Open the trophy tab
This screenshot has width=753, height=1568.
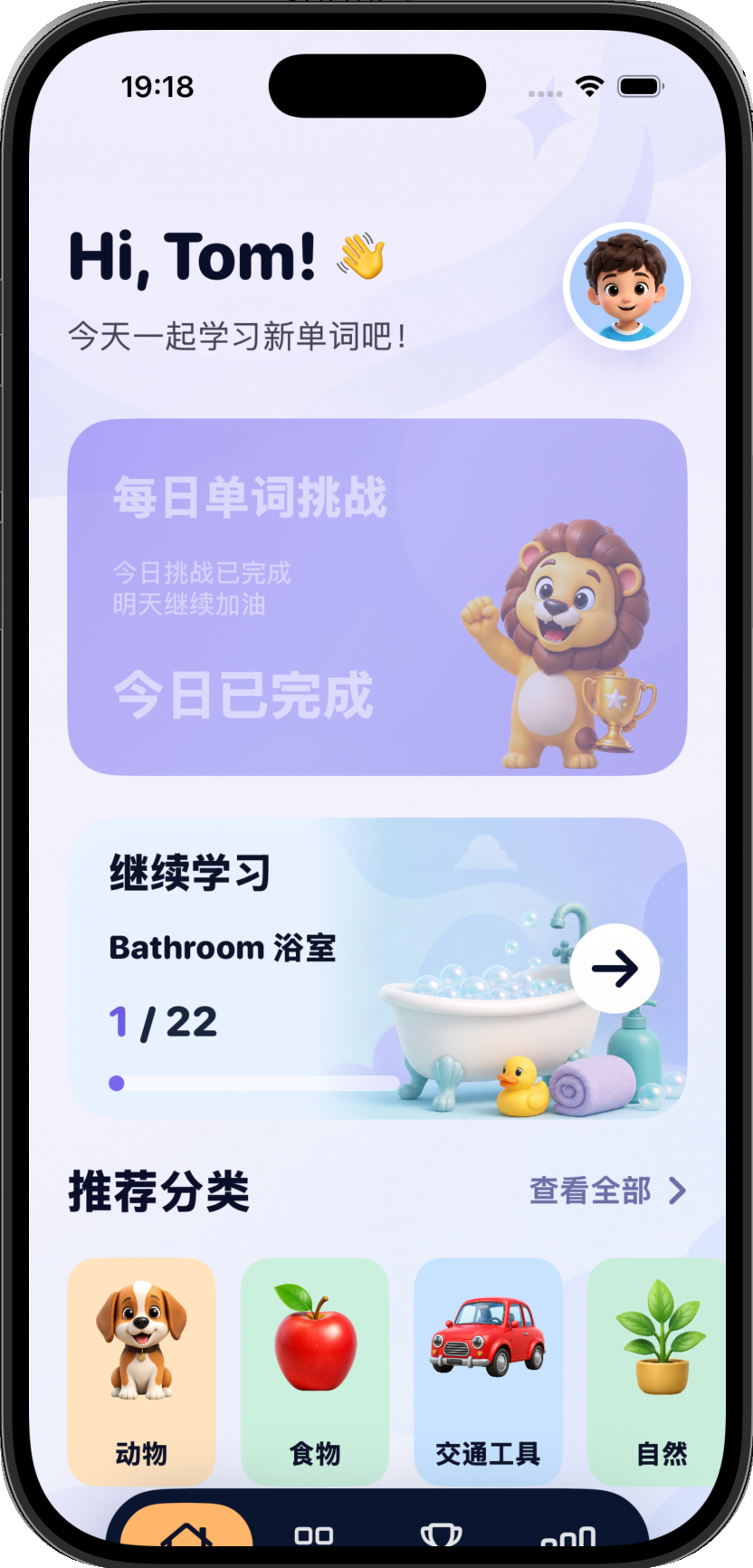442,1535
